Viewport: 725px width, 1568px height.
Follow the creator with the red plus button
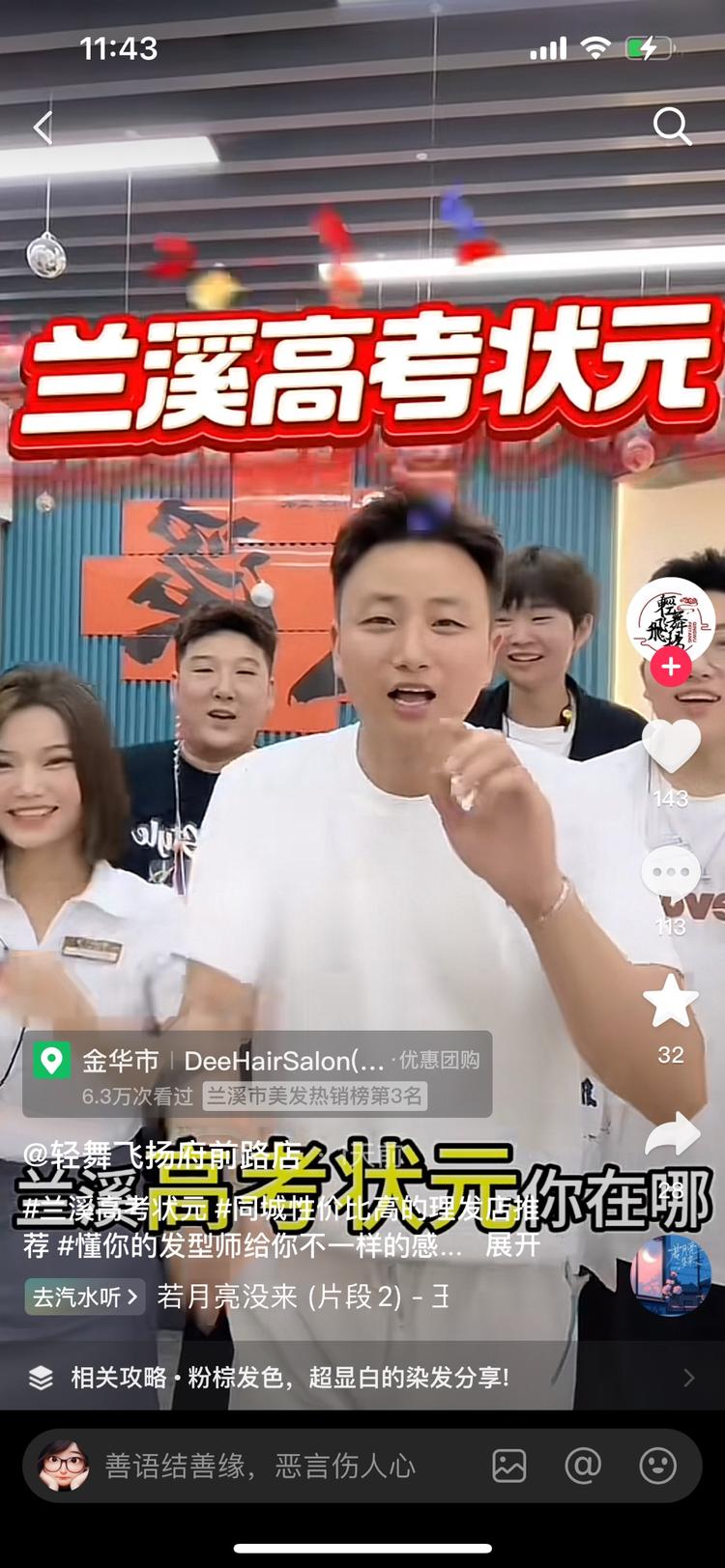point(673,667)
